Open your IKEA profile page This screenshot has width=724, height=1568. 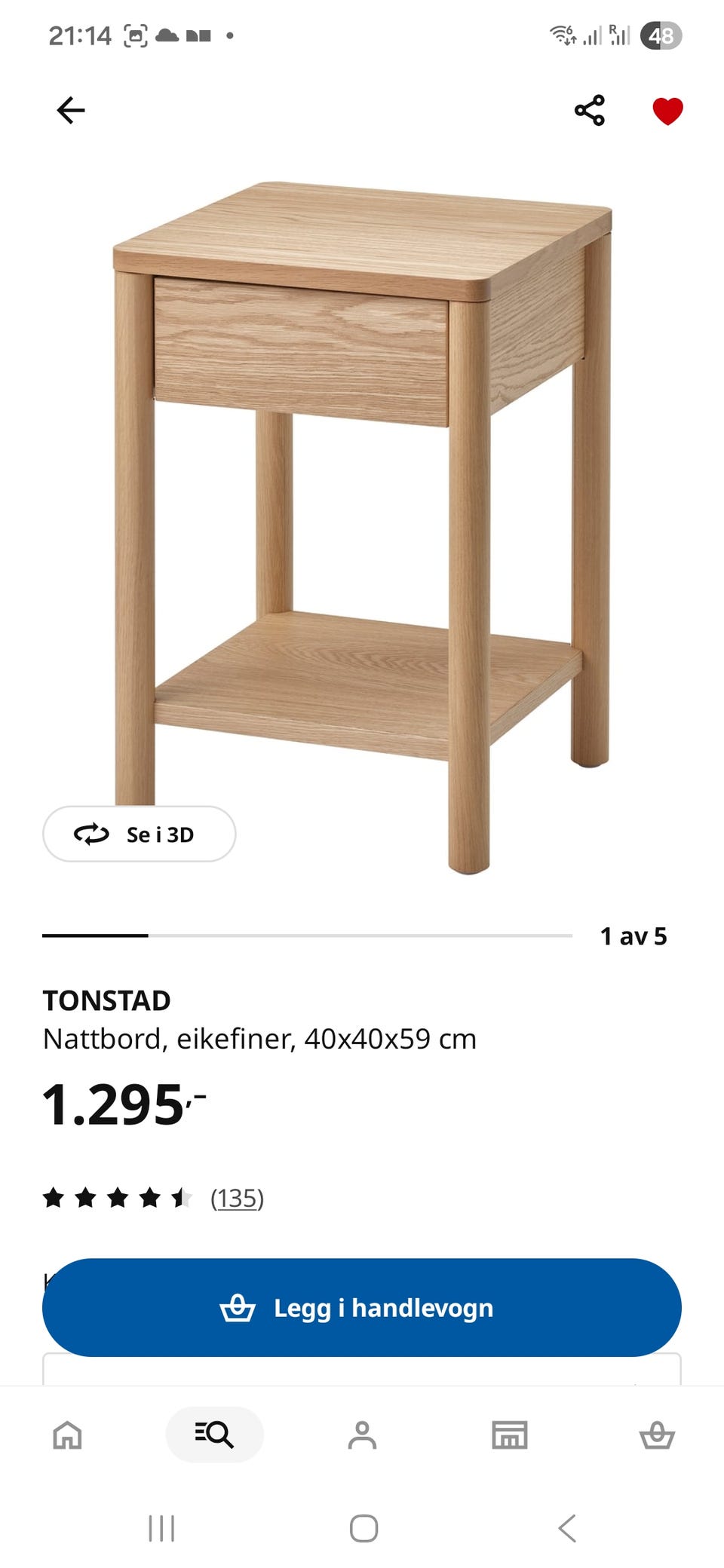click(x=364, y=1435)
